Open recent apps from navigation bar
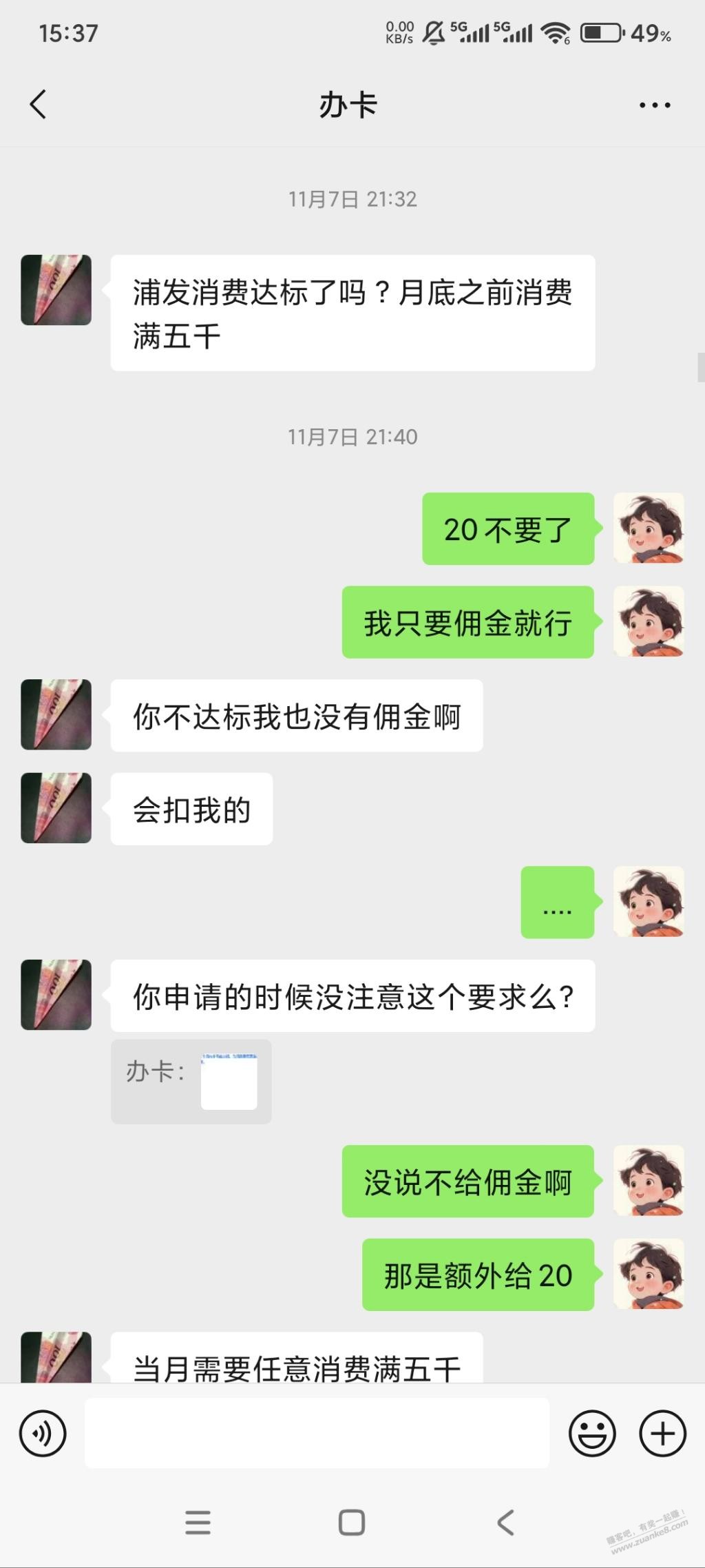This screenshot has width=705, height=1568. pyautogui.click(x=198, y=1523)
